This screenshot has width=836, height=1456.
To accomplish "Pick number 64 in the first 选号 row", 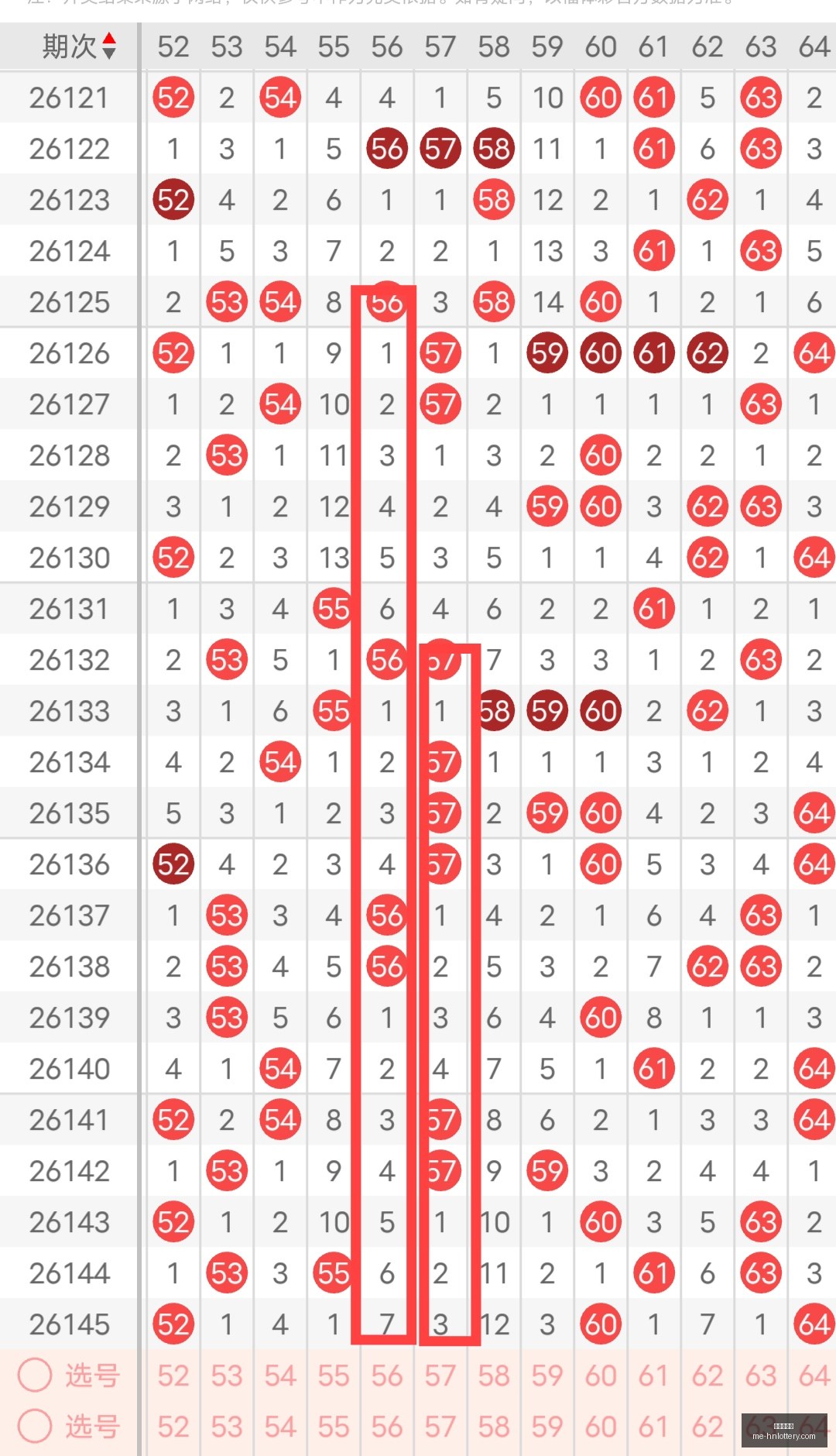I will click(814, 1376).
